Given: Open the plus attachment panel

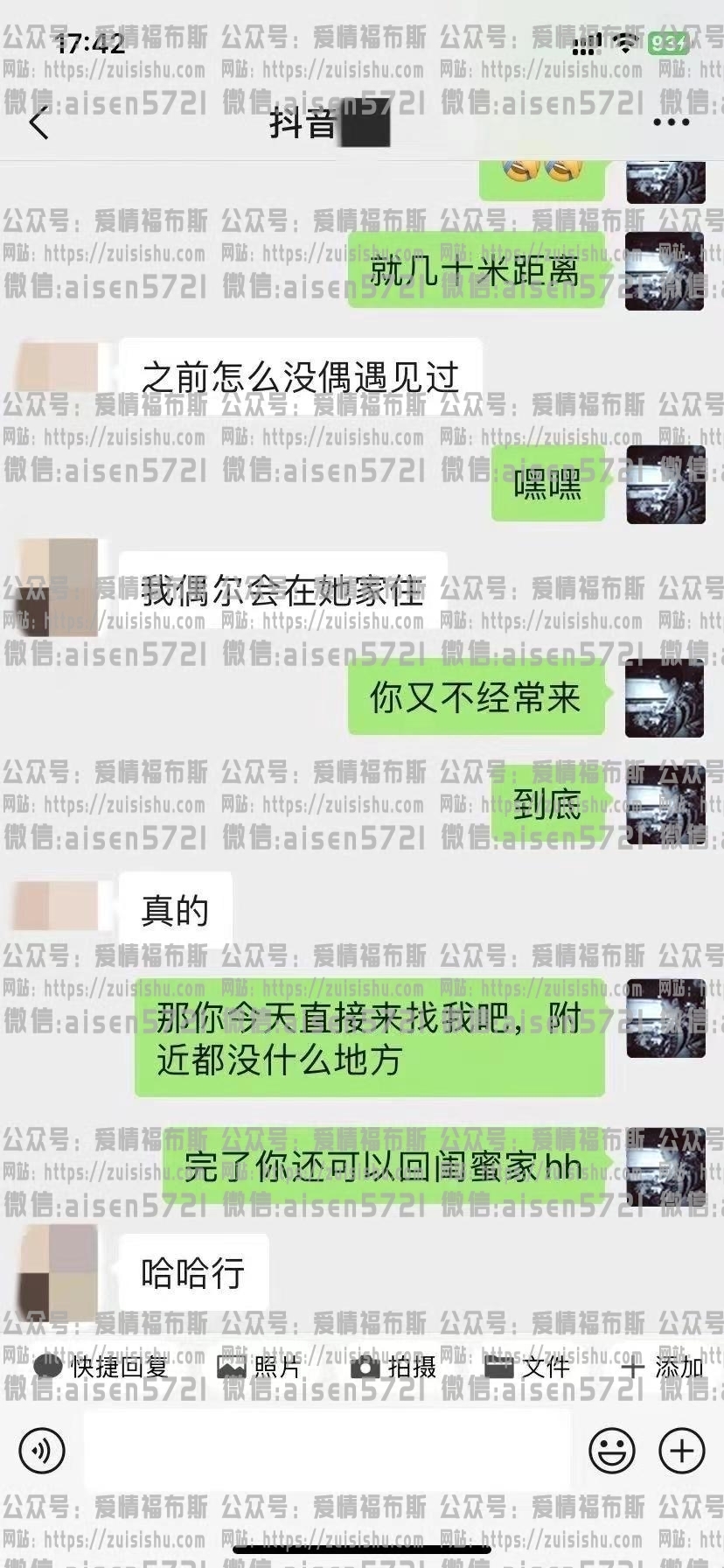Looking at the screenshot, I should (x=681, y=1451).
